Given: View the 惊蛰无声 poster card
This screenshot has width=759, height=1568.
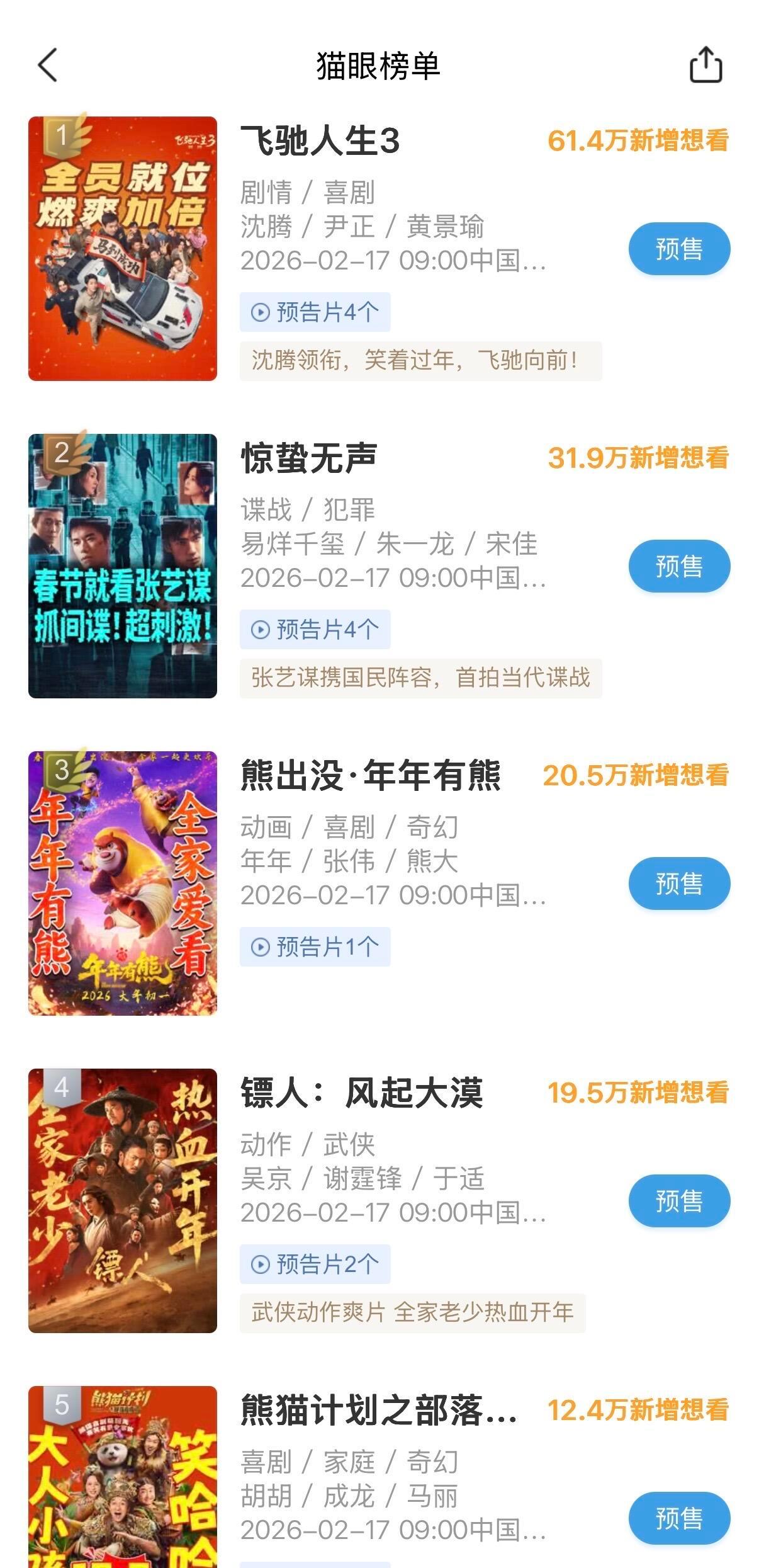Looking at the screenshot, I should pos(123,566).
